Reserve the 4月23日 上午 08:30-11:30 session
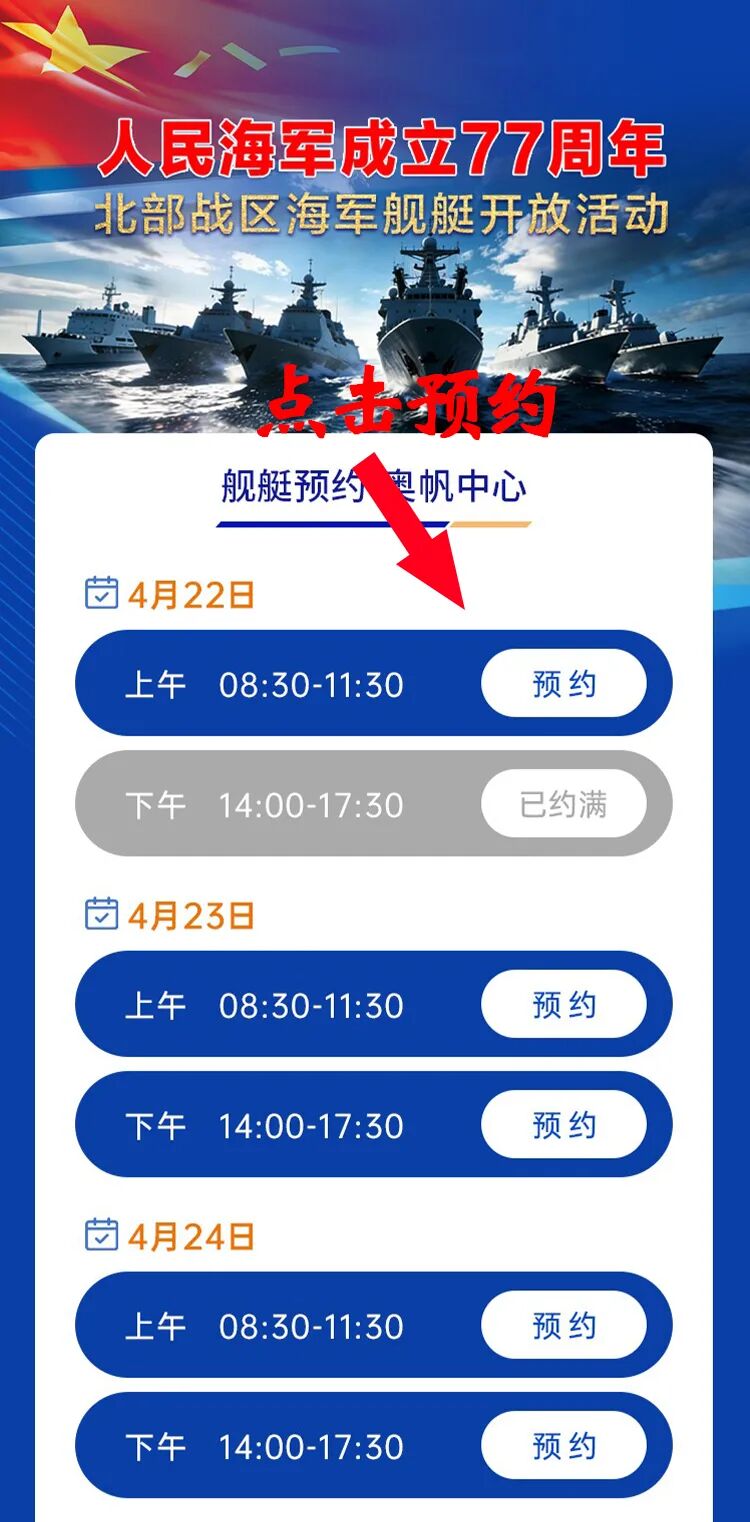750x1522 pixels. [x=563, y=1004]
